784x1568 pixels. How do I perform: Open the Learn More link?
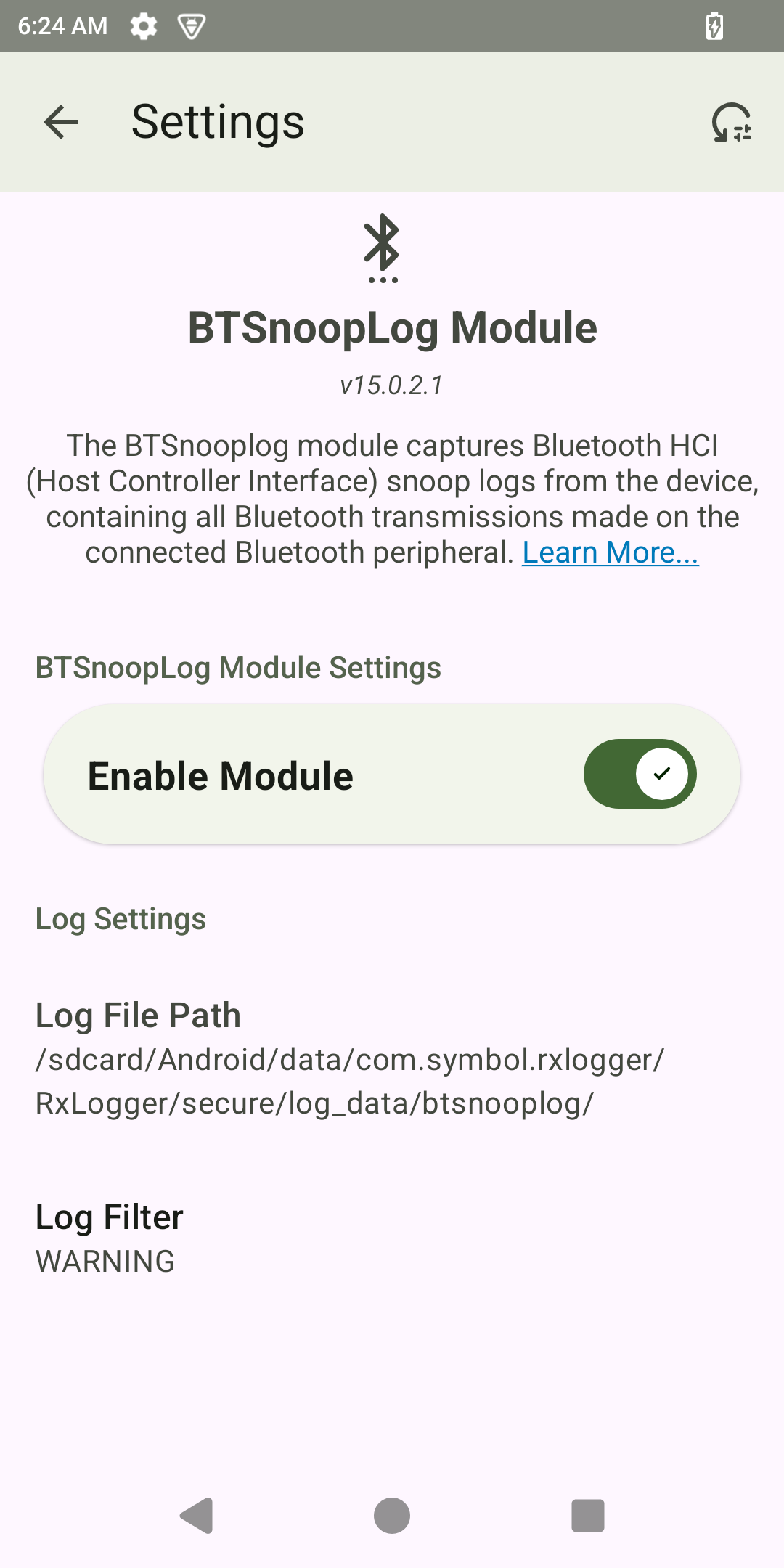pos(610,553)
